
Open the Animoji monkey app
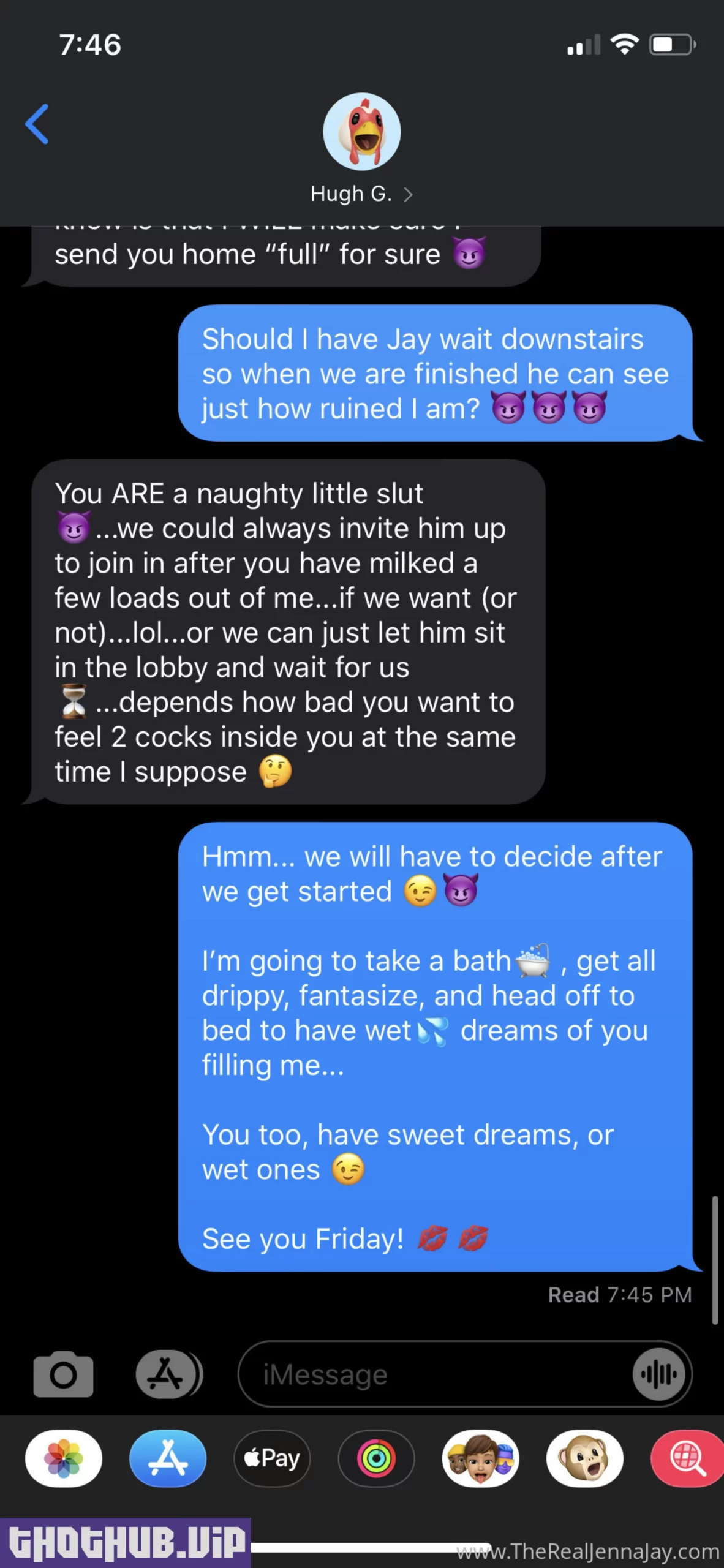[x=585, y=1458]
